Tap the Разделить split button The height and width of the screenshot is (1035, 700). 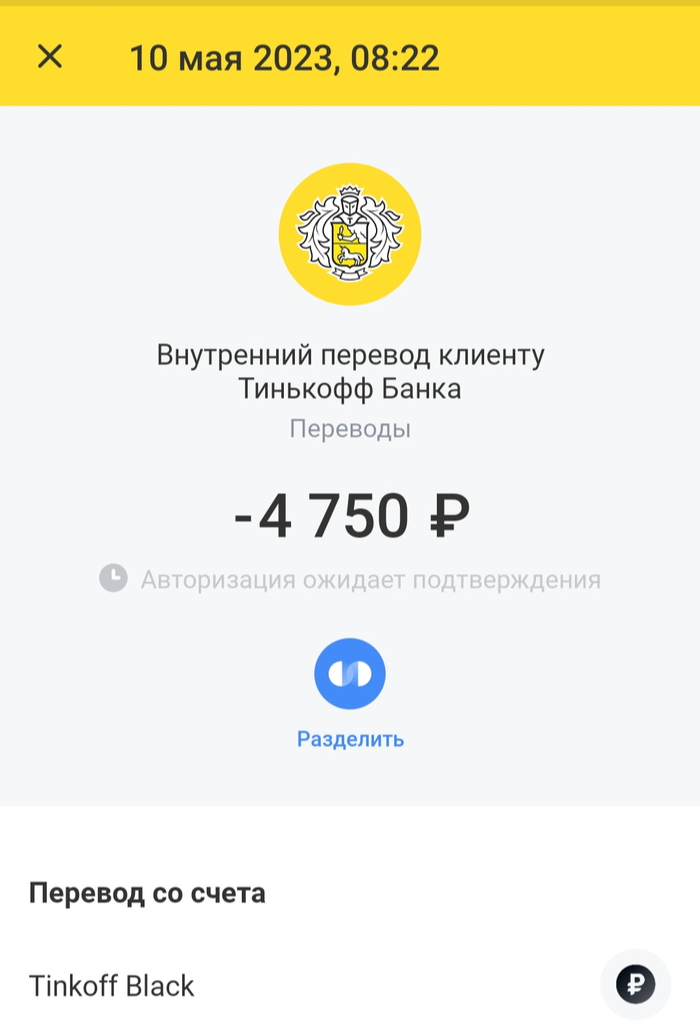pyautogui.click(x=350, y=674)
